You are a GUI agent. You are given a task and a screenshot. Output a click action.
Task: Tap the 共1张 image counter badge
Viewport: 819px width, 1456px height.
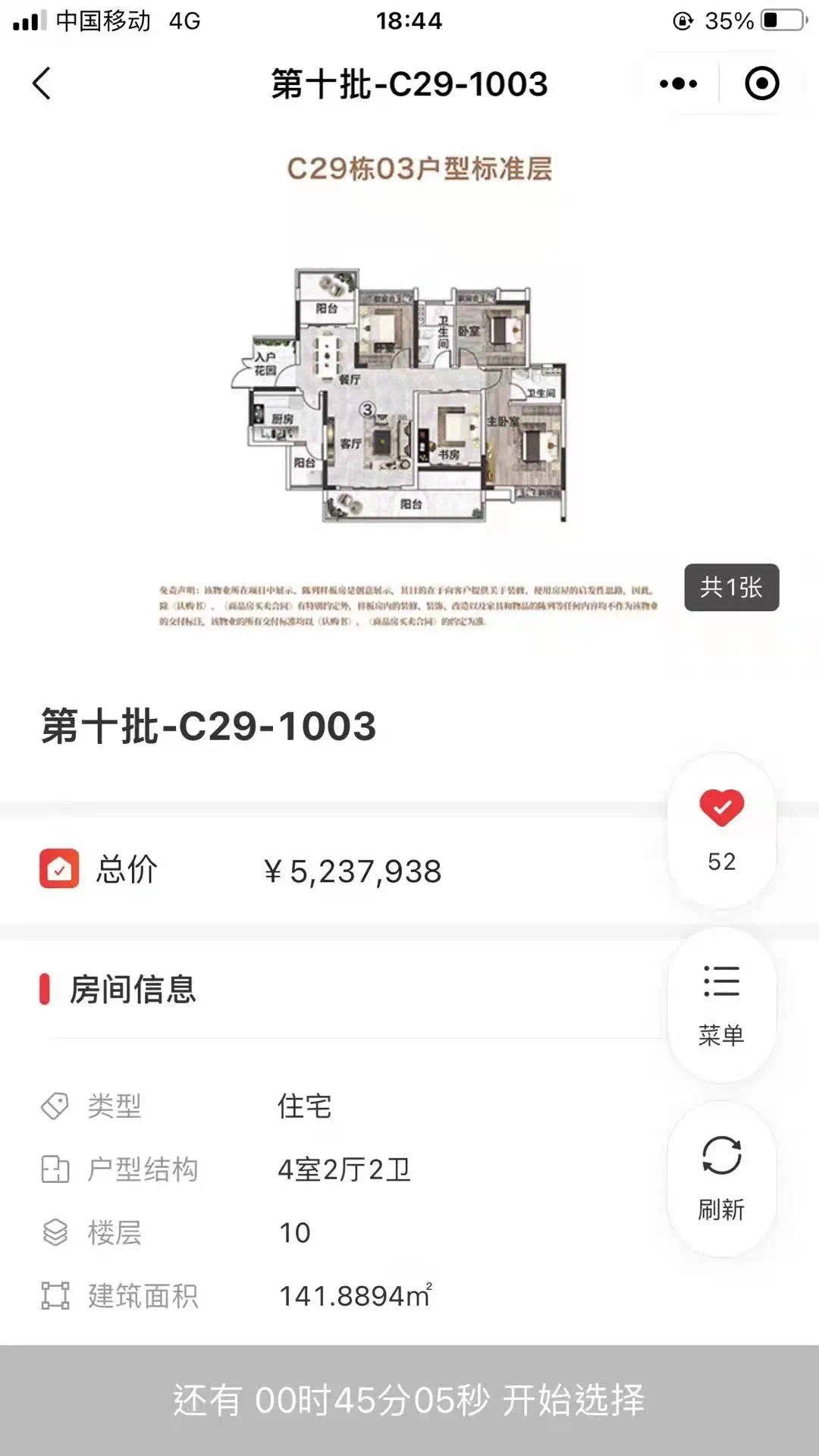point(731,587)
